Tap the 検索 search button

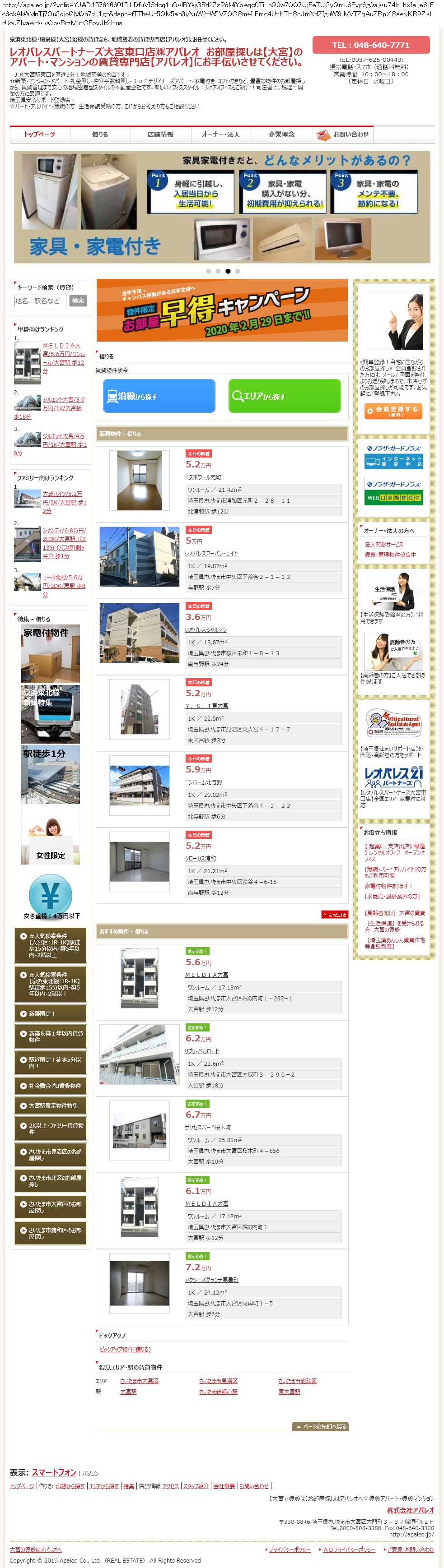click(78, 301)
